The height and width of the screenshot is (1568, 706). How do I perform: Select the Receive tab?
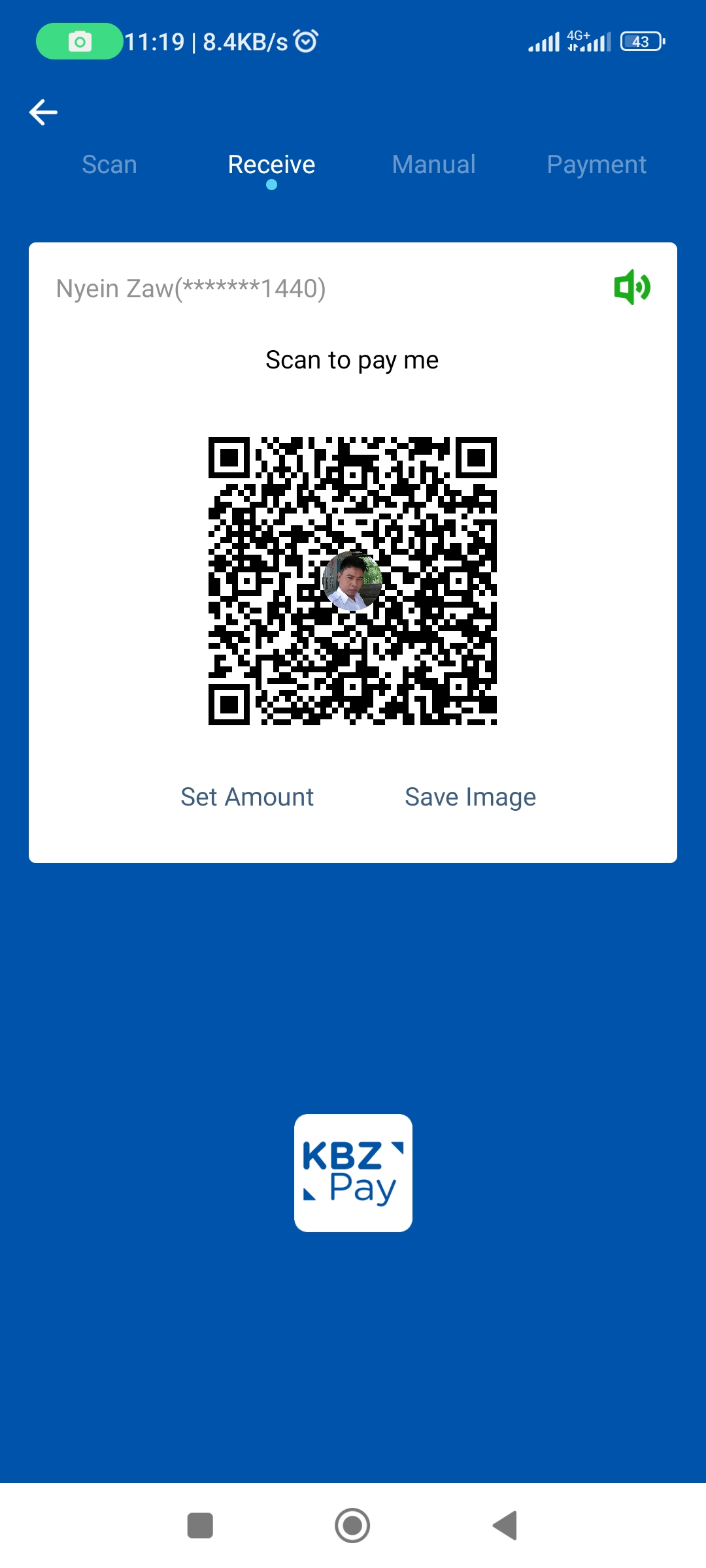point(271,165)
